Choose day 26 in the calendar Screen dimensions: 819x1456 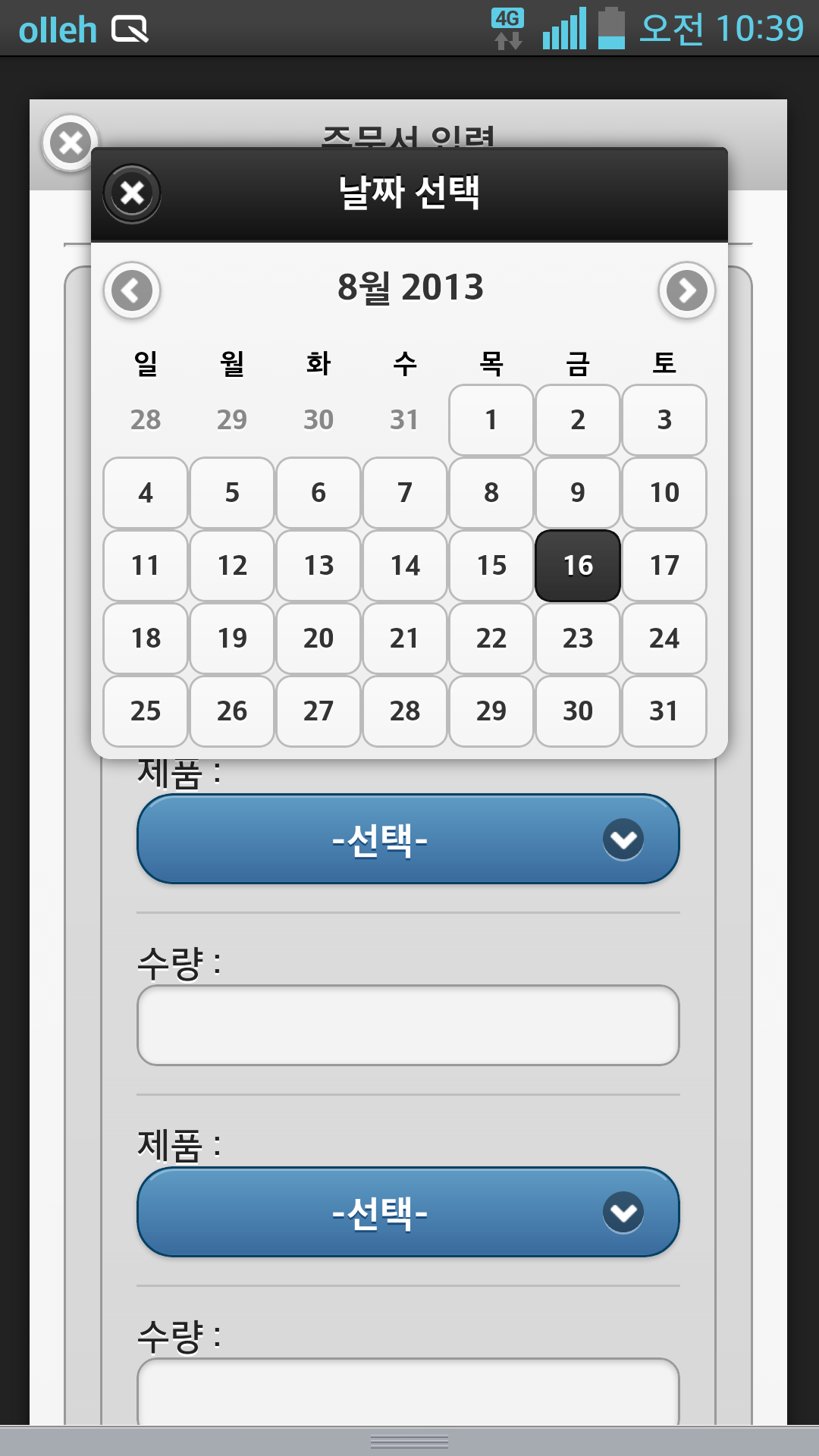[232, 711]
